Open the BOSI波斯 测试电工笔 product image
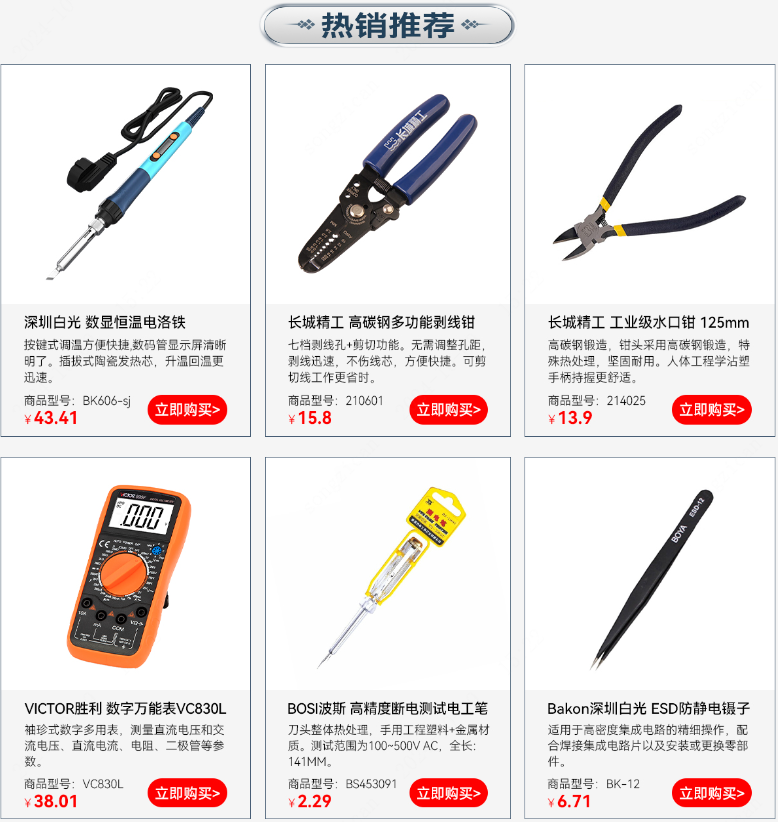Screen dimensions: 778x822 coord(388,575)
